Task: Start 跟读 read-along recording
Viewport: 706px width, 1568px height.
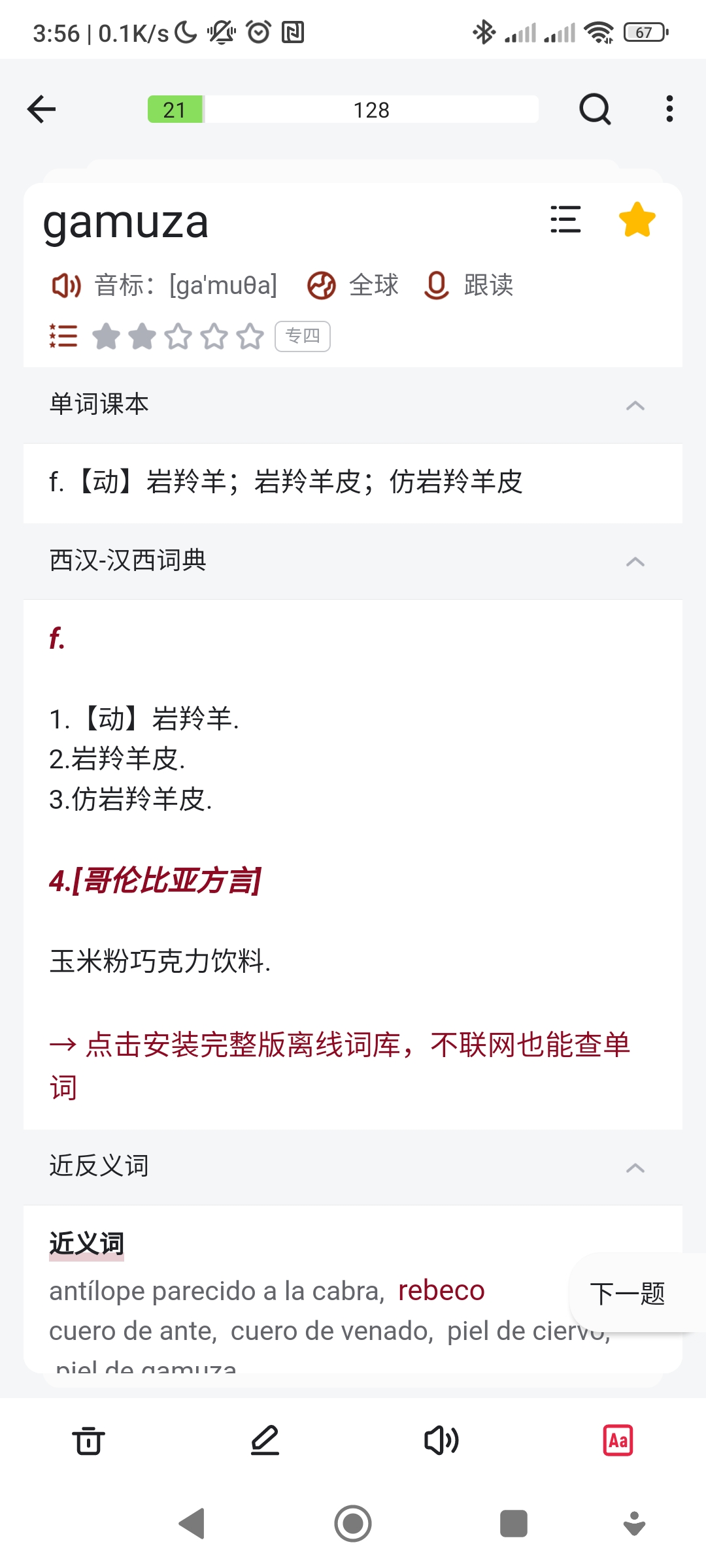Action: pyautogui.click(x=469, y=286)
